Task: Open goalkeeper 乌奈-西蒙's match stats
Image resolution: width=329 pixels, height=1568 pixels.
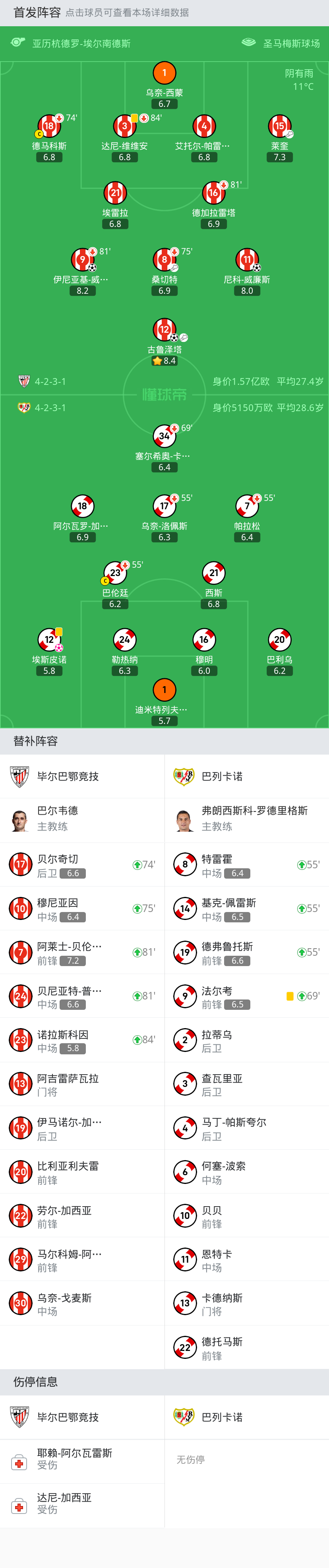Action: [164, 74]
